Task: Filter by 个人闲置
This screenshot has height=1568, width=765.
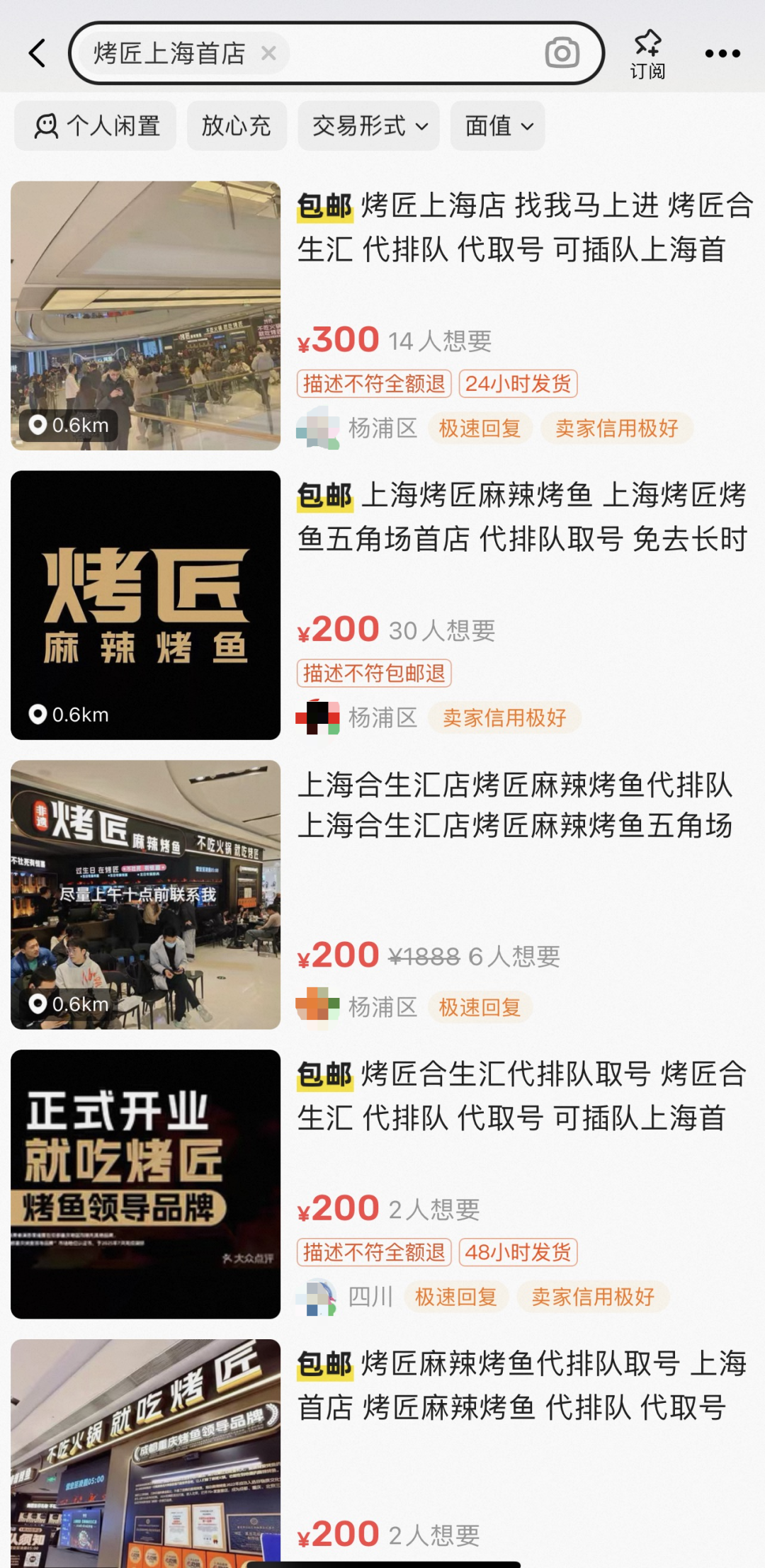Action: [96, 126]
